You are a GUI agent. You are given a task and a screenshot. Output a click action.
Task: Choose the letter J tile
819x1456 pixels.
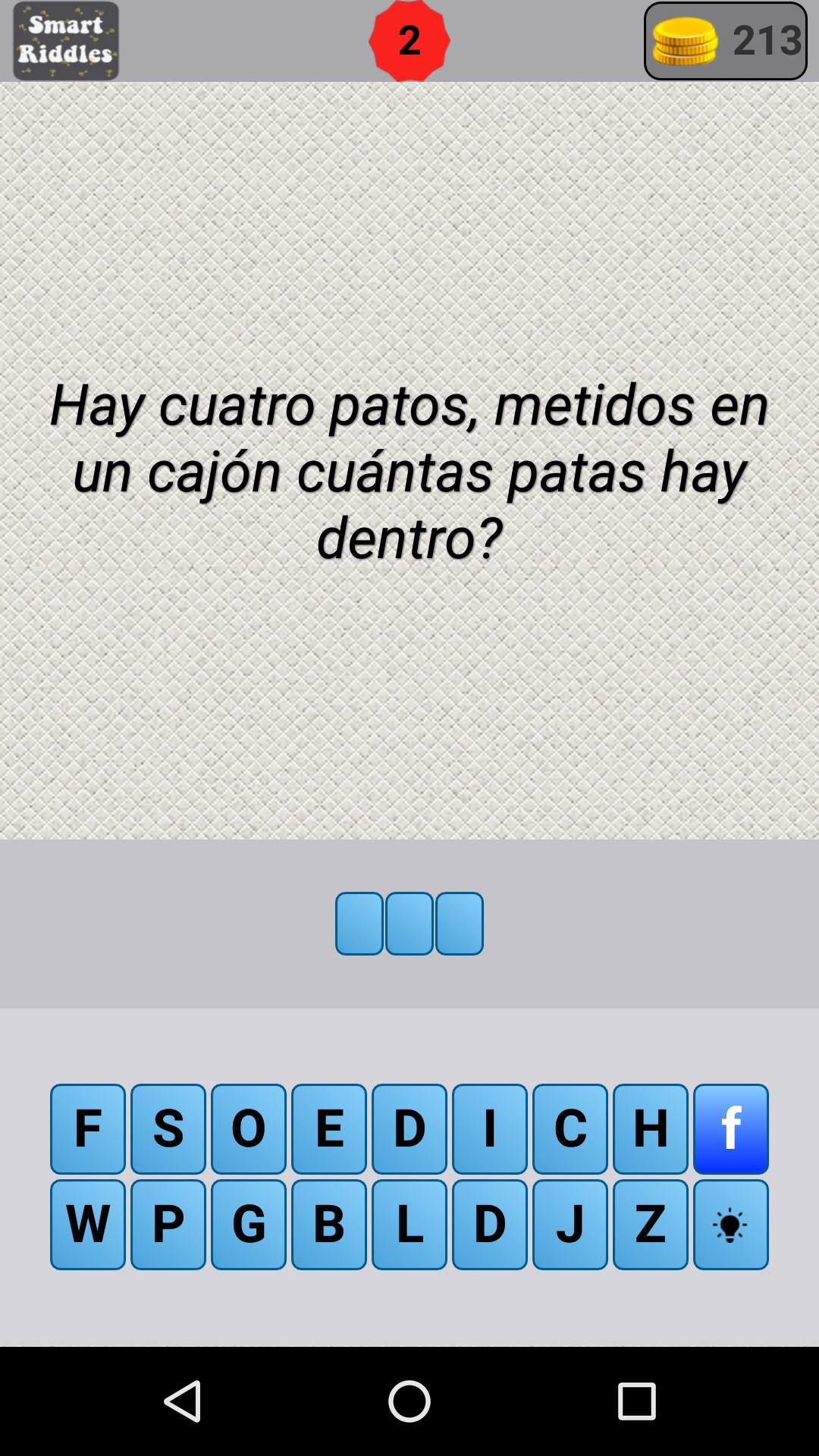coord(570,1224)
